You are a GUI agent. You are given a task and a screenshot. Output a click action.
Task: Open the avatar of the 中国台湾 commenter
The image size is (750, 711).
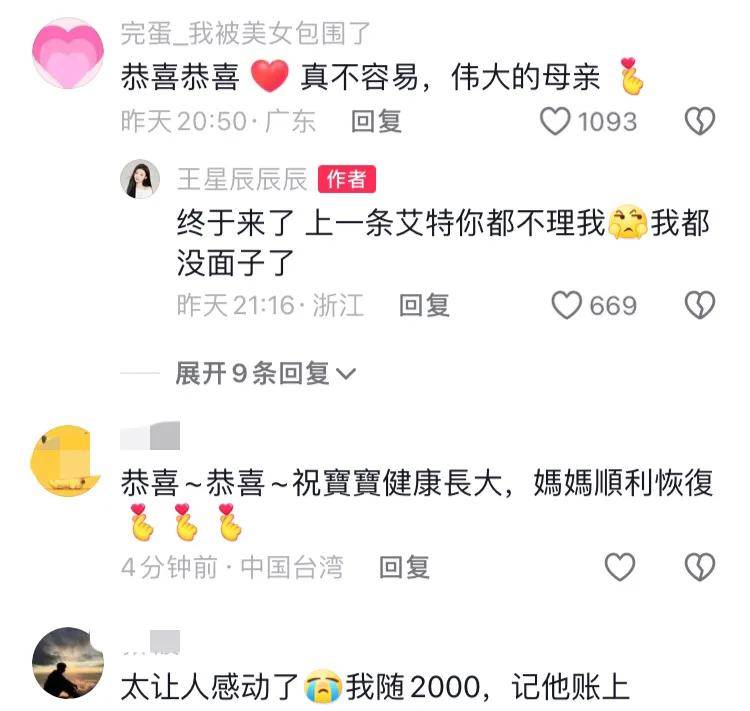(x=67, y=461)
